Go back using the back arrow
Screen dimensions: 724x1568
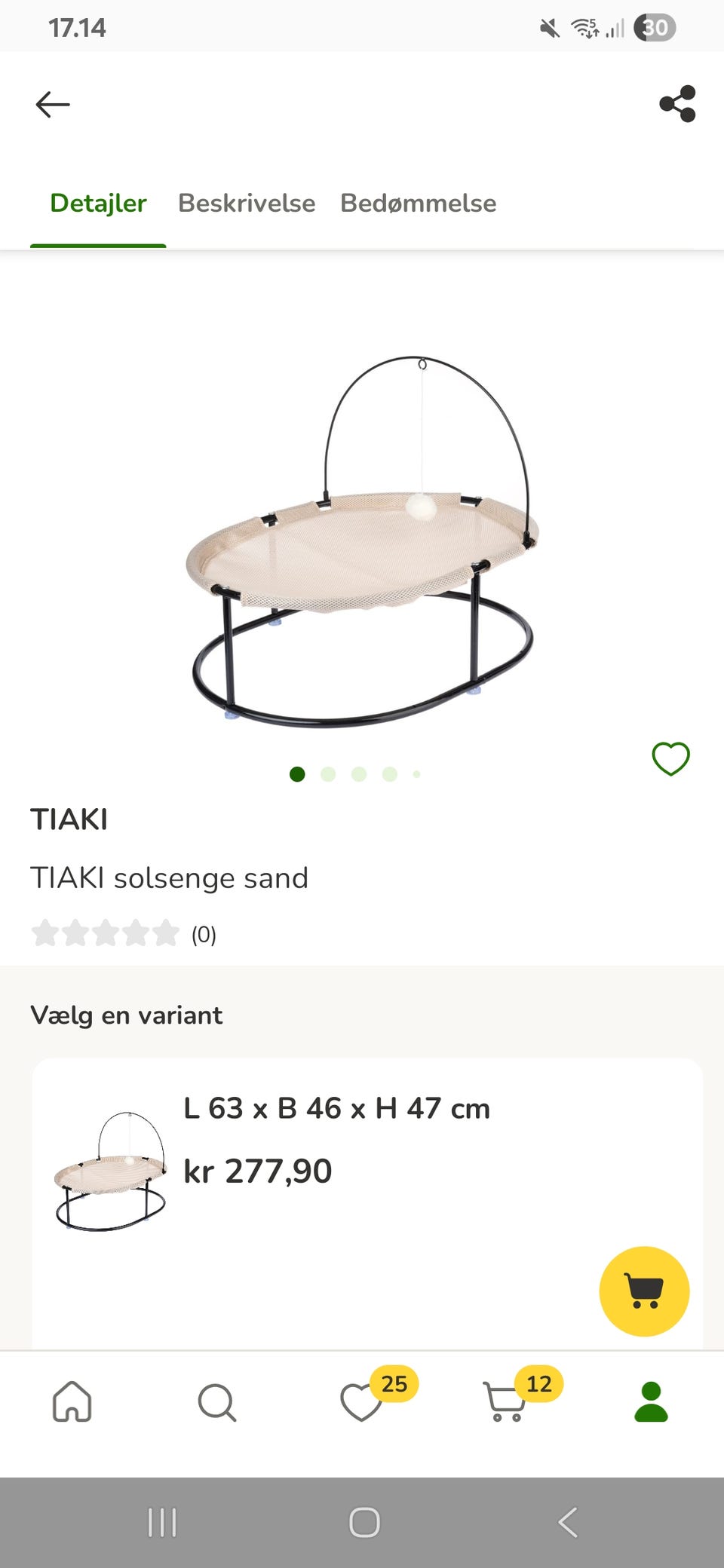point(52,104)
